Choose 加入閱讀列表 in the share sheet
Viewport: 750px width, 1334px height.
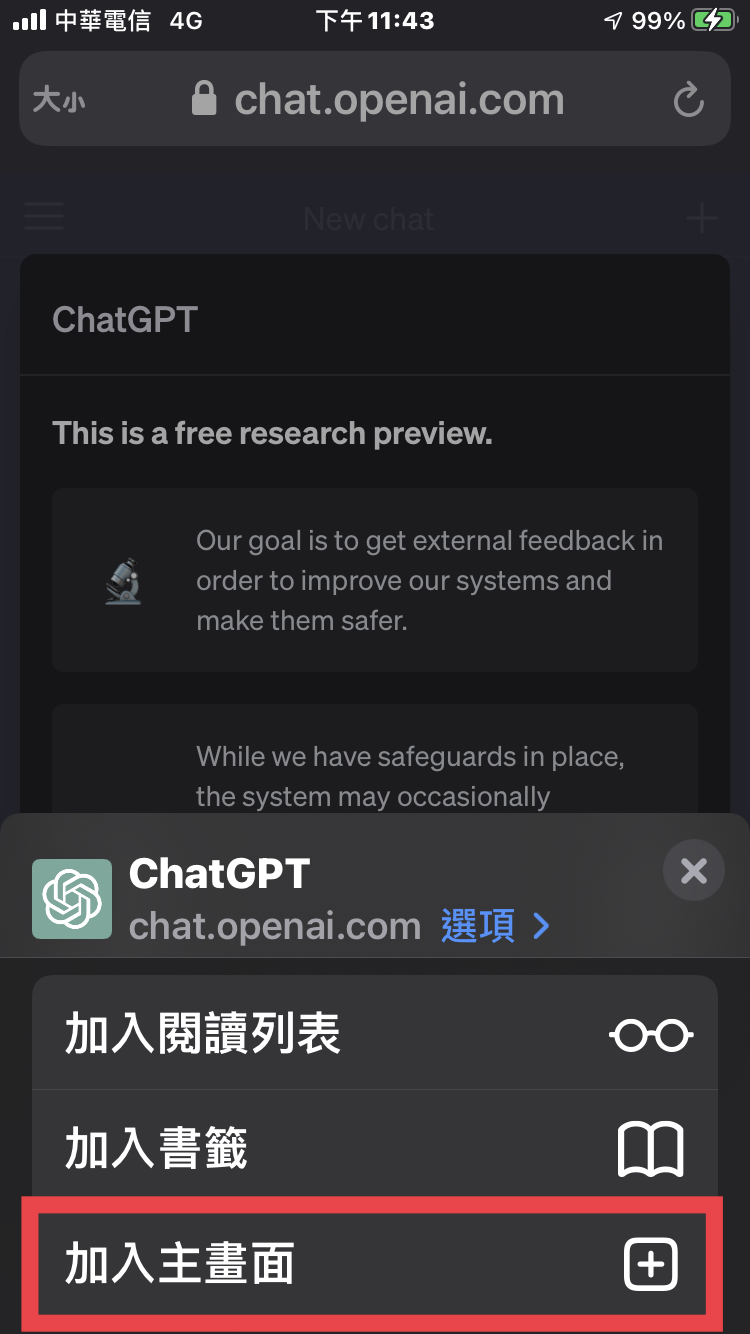click(x=374, y=1033)
